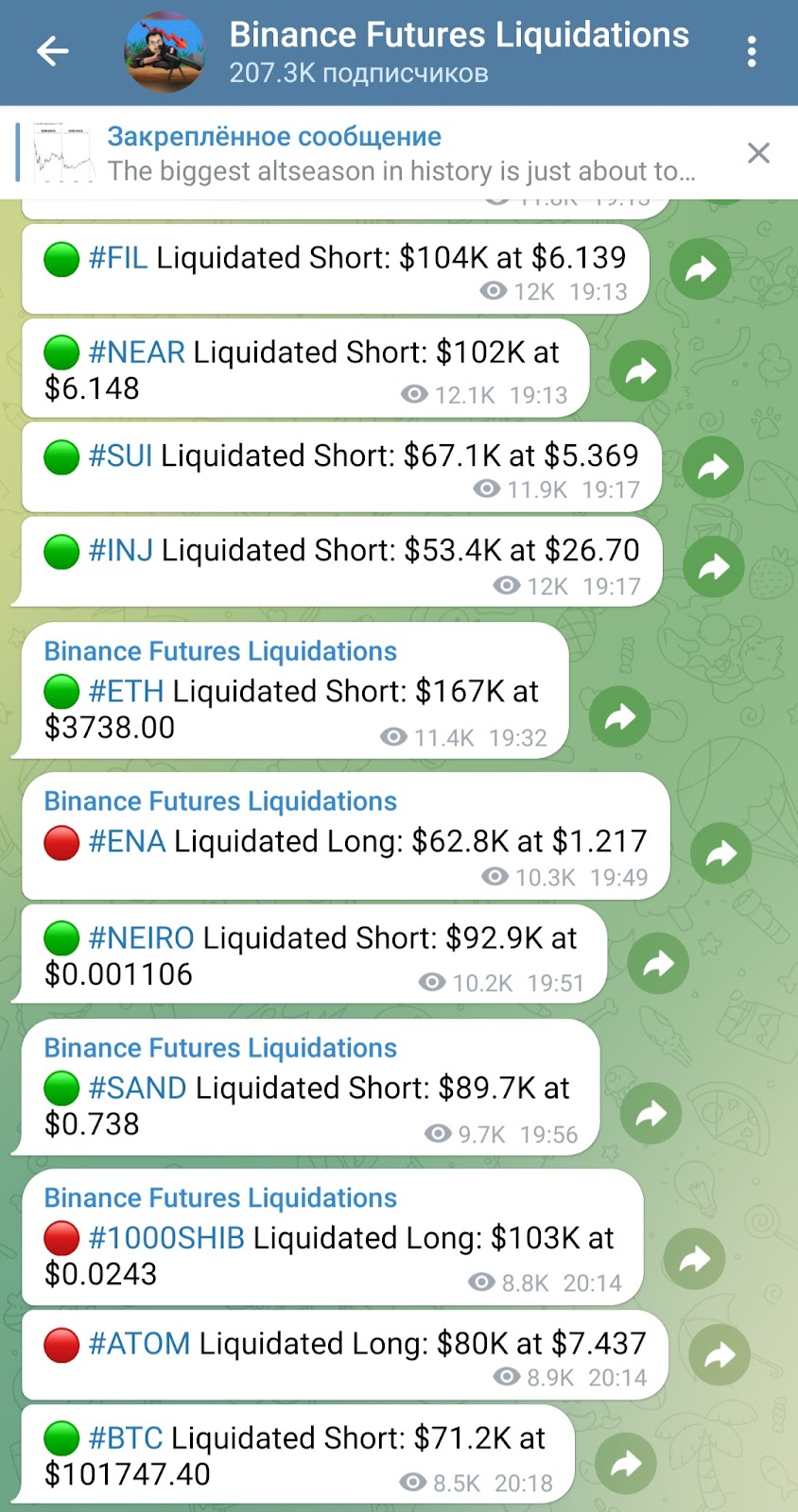This screenshot has width=798, height=1512.
Task: Forward the #ENA liquidated long post
Action: 721,854
